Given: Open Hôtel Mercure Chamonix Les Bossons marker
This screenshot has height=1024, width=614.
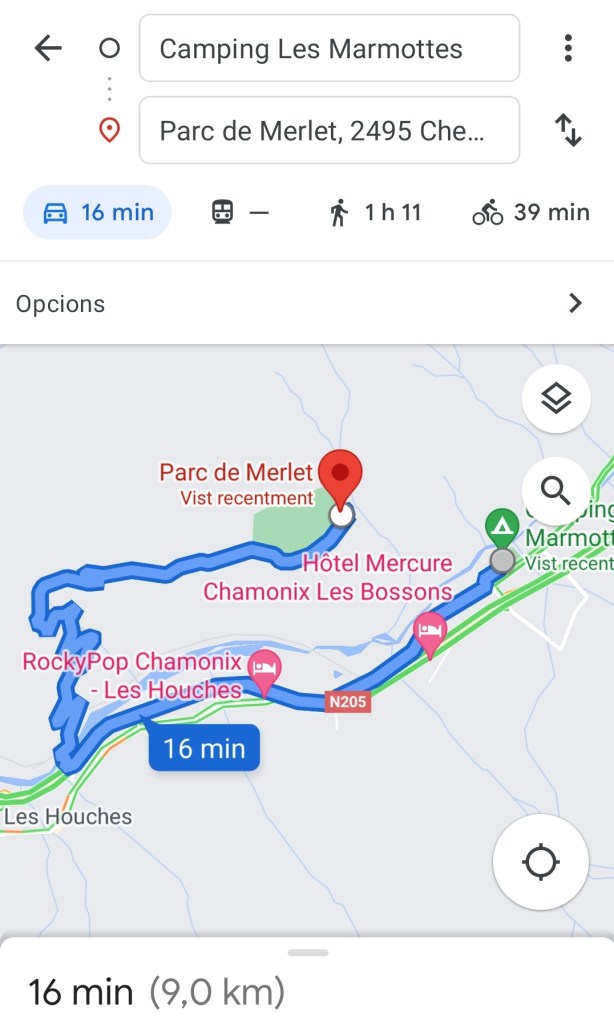Looking at the screenshot, I should pyautogui.click(x=430, y=632).
